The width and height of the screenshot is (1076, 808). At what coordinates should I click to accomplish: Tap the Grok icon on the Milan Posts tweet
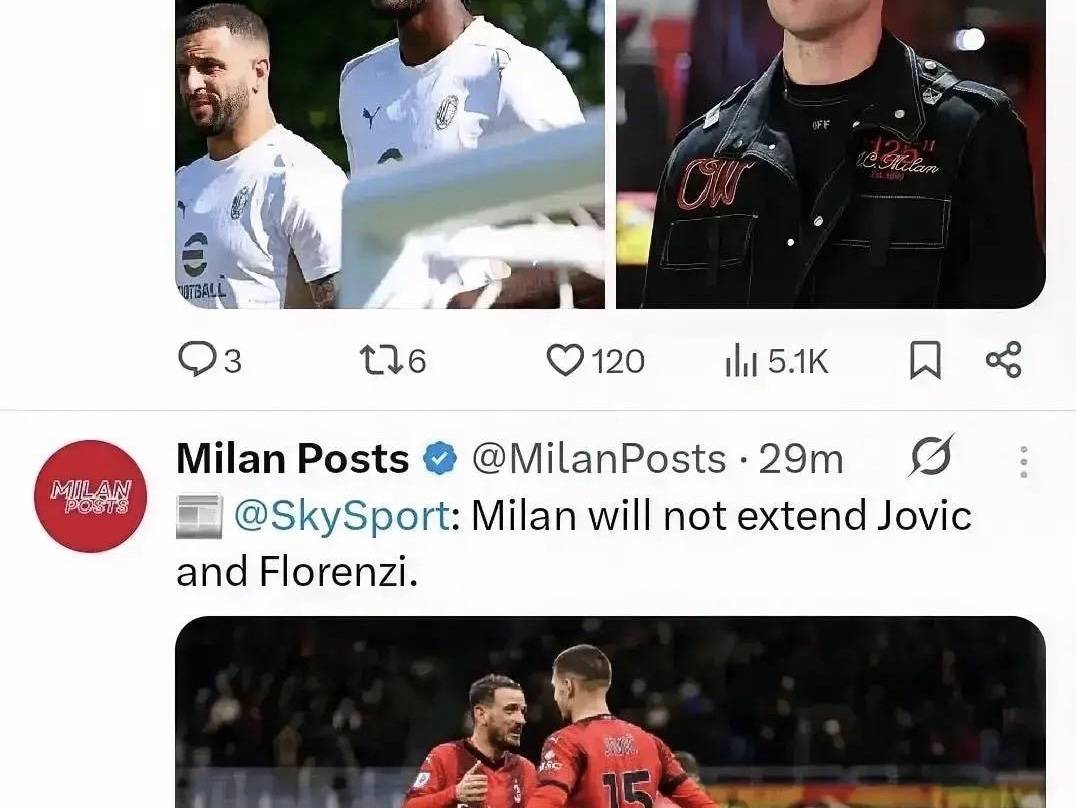click(x=931, y=459)
